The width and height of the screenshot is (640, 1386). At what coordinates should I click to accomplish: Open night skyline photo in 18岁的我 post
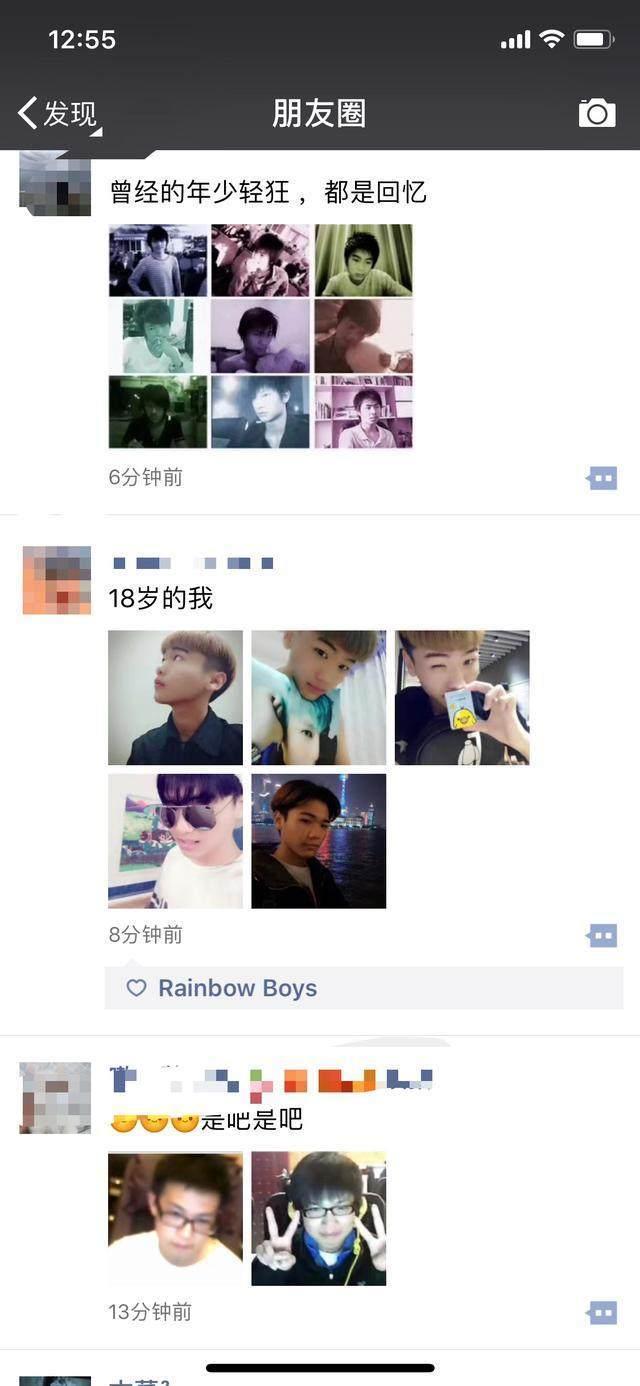tap(318, 841)
